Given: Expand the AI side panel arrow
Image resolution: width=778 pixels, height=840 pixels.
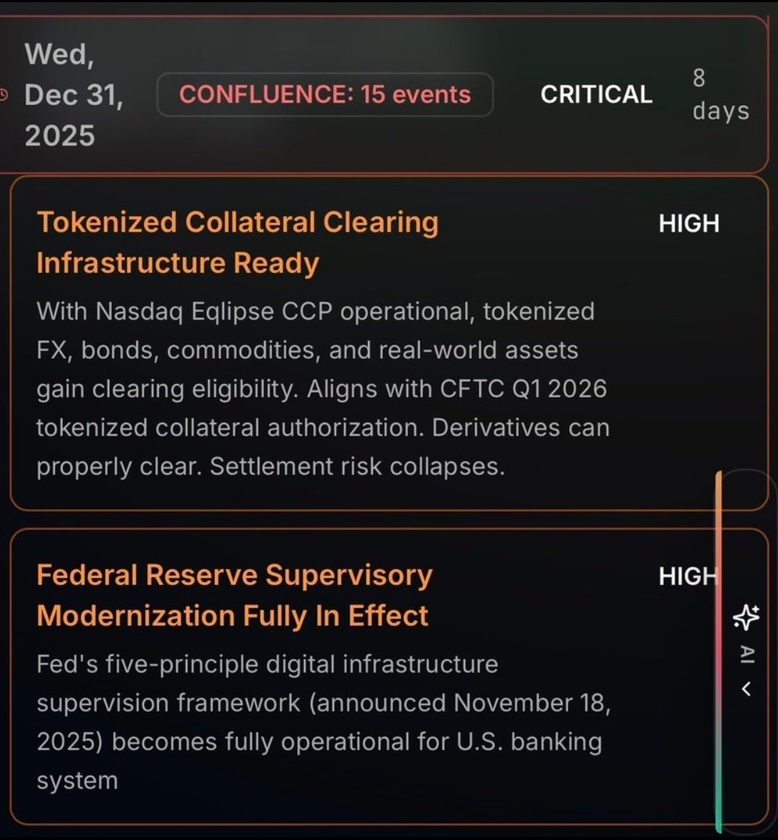Looking at the screenshot, I should coord(746,689).
